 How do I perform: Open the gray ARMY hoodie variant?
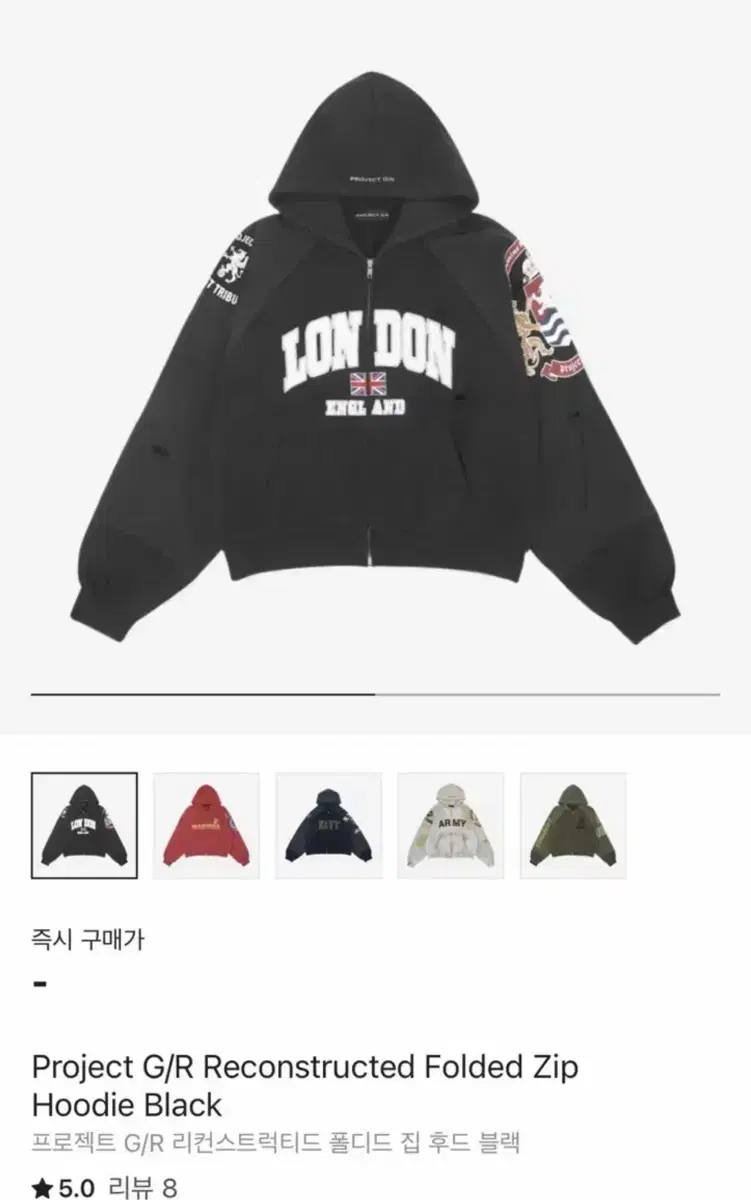click(452, 825)
